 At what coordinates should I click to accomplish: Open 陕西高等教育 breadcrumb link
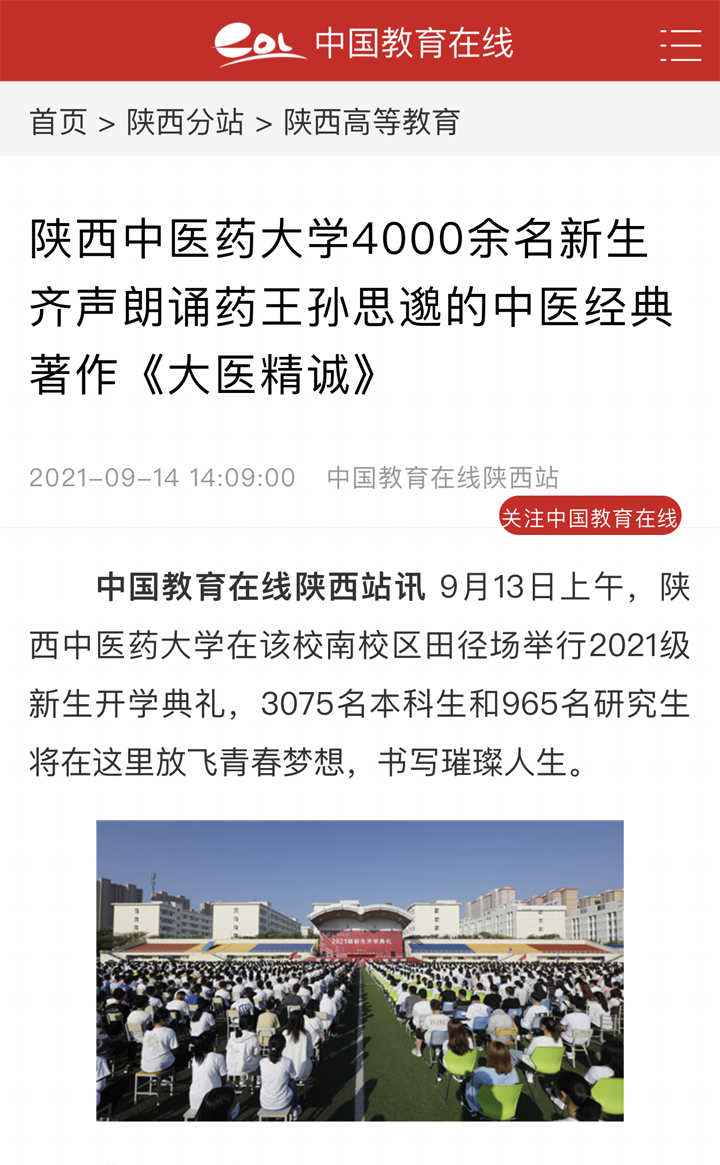coord(372,122)
